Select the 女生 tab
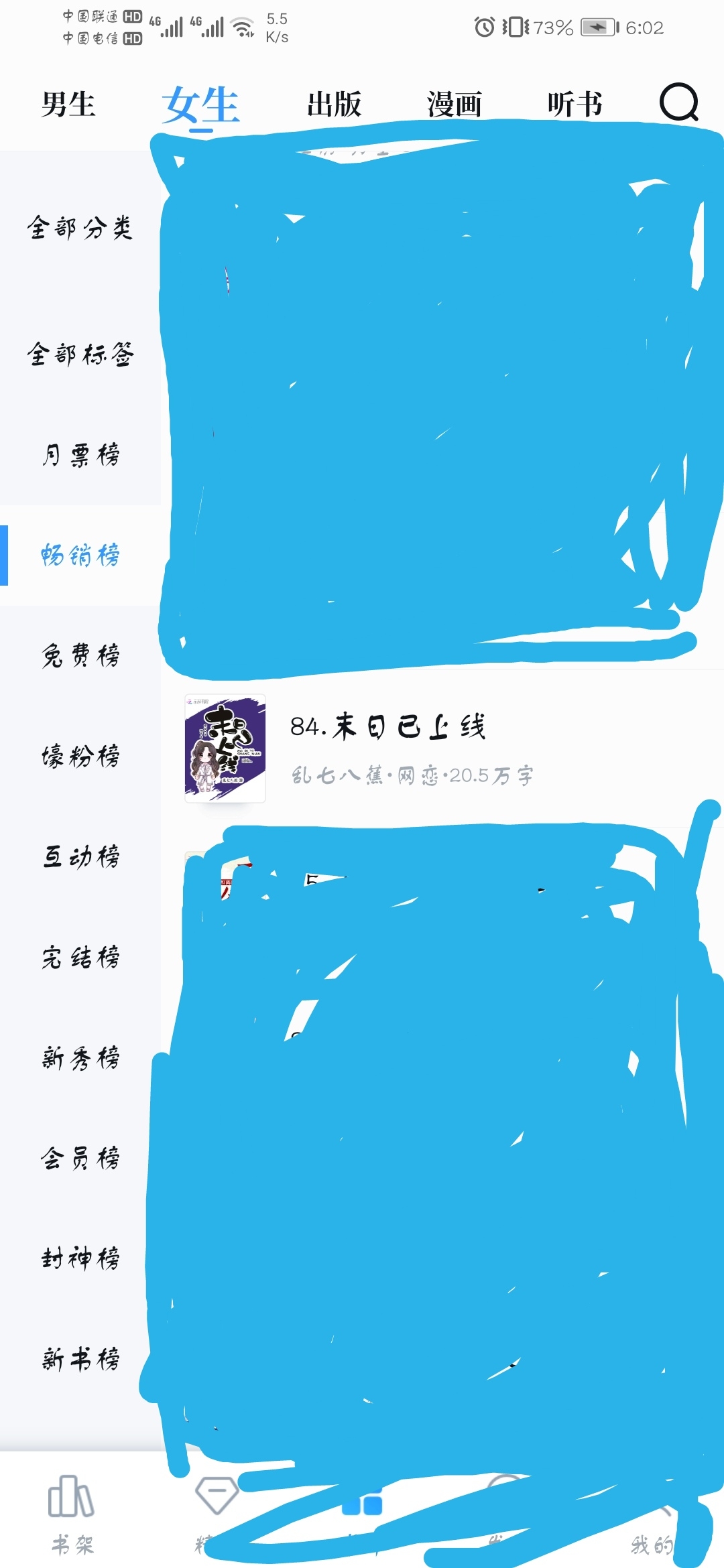 (x=200, y=105)
